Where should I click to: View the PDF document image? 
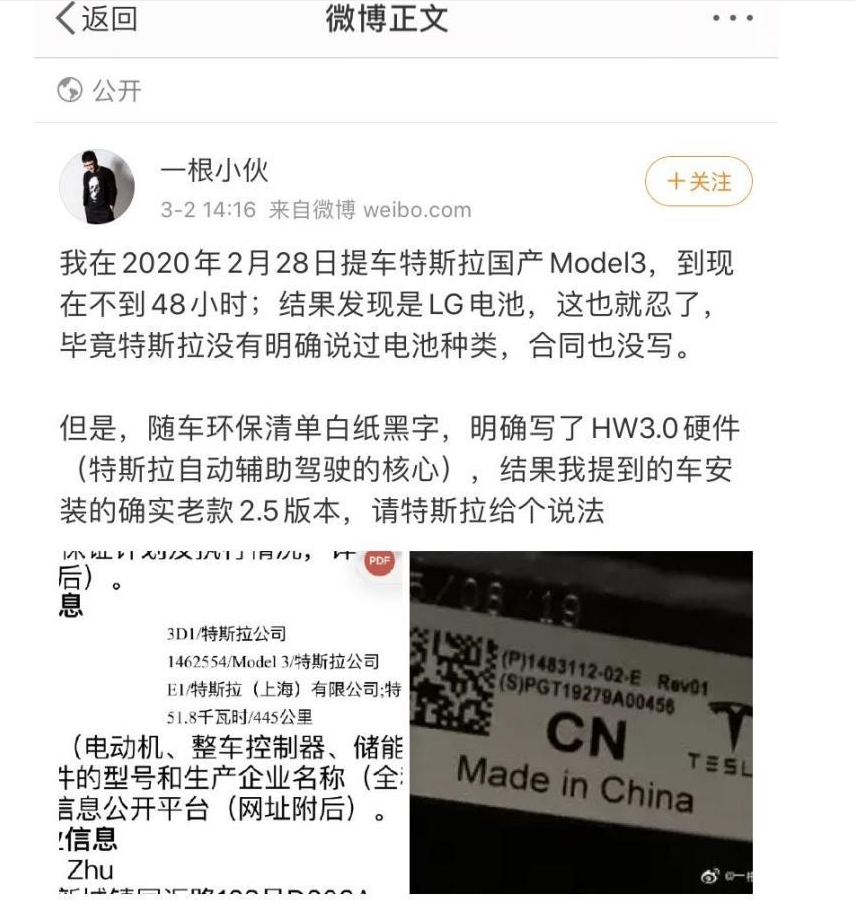click(230, 720)
